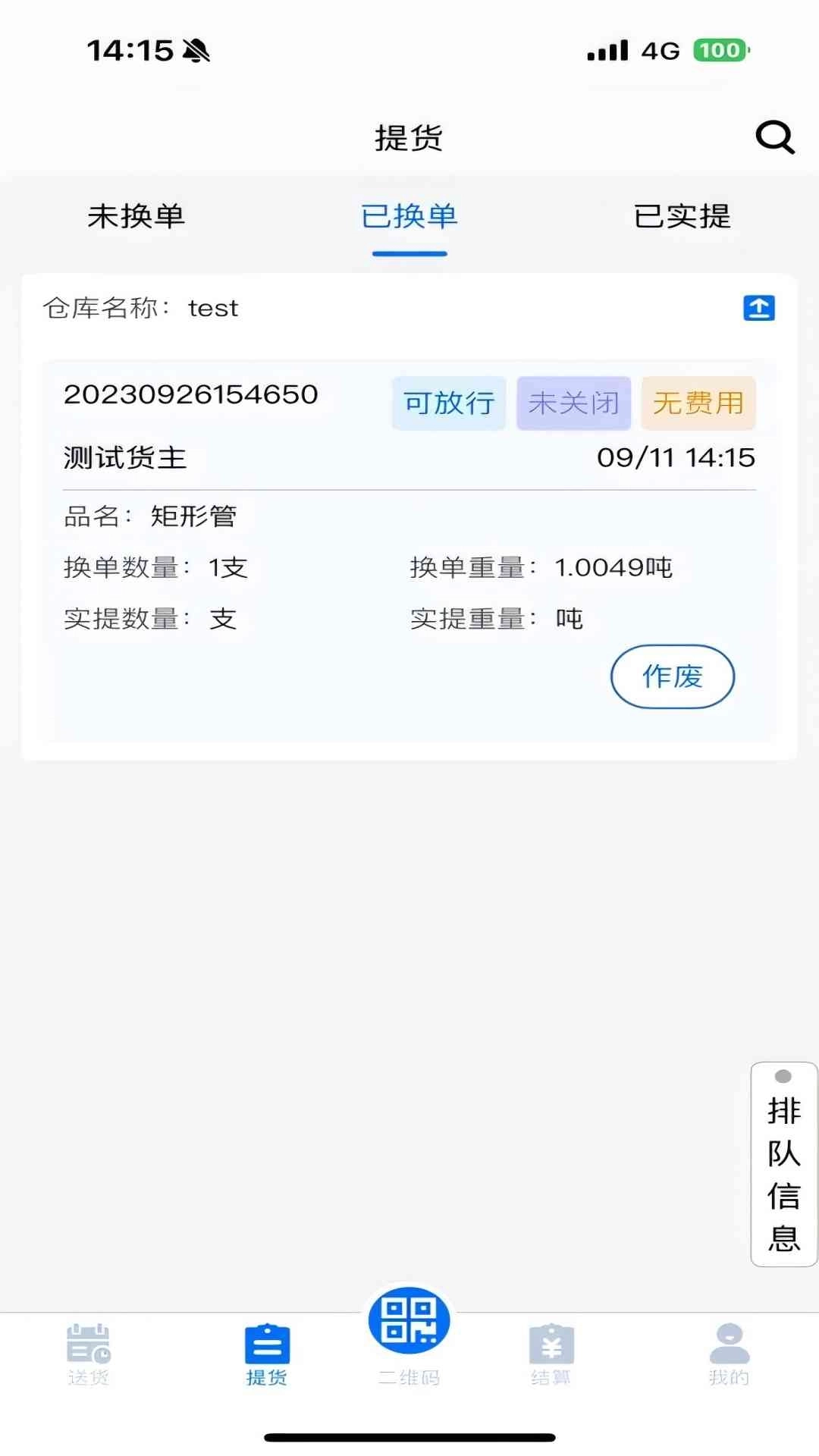Switch to the 已实提 tab
Image resolution: width=819 pixels, height=1456 pixels.
[681, 216]
